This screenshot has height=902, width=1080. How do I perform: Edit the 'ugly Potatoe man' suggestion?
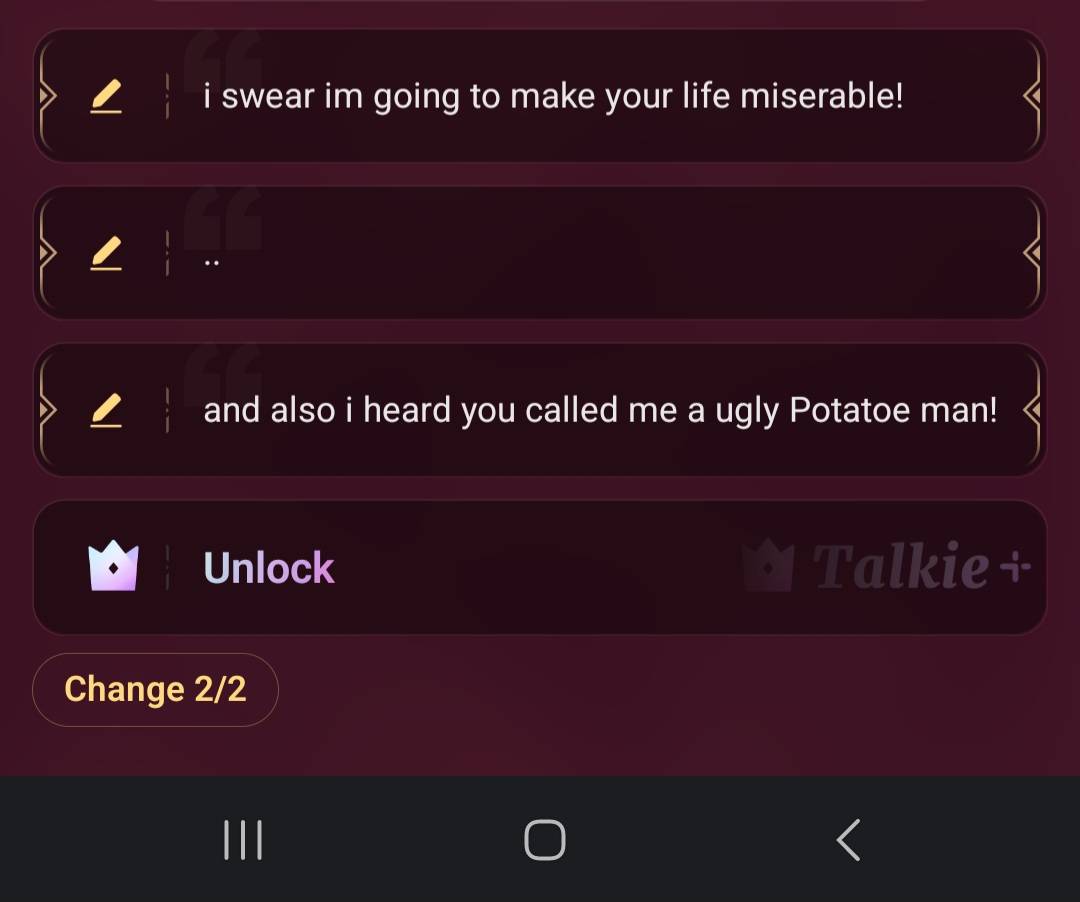click(x=106, y=410)
